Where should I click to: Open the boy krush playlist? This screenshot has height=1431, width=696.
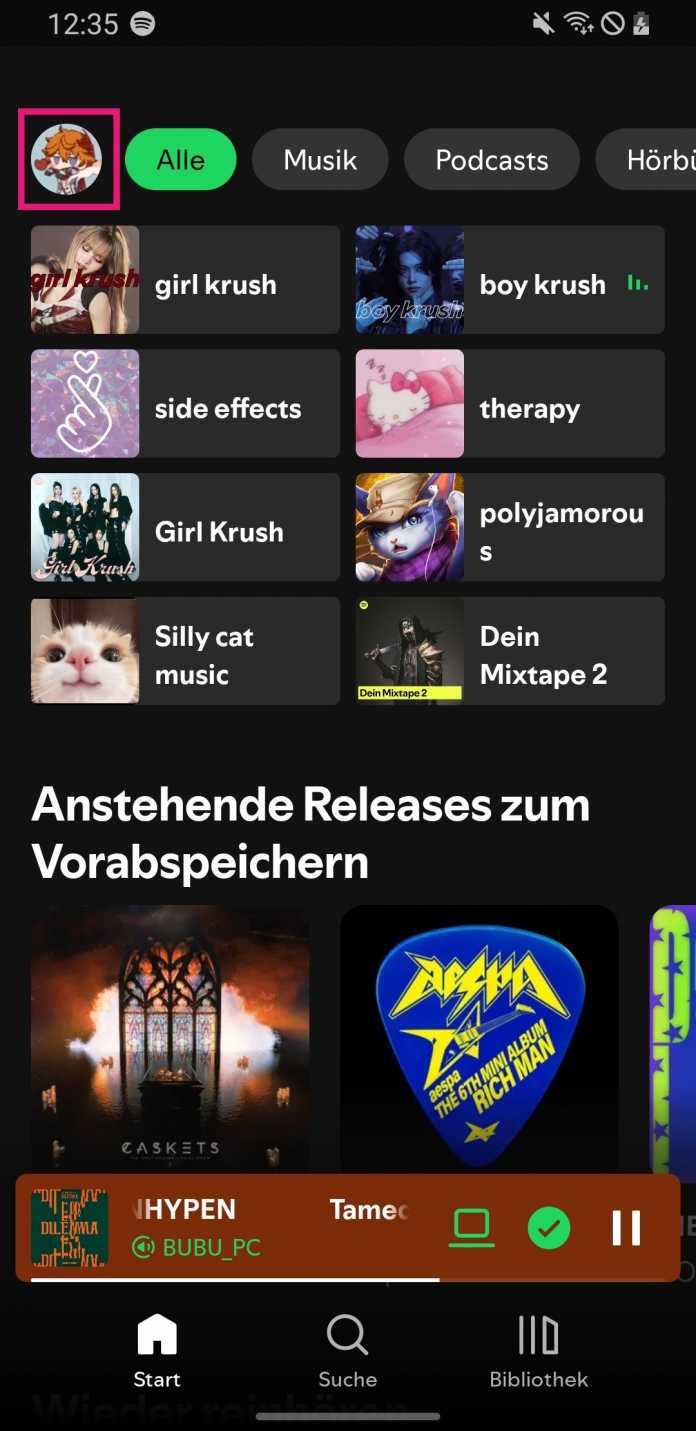coord(510,280)
